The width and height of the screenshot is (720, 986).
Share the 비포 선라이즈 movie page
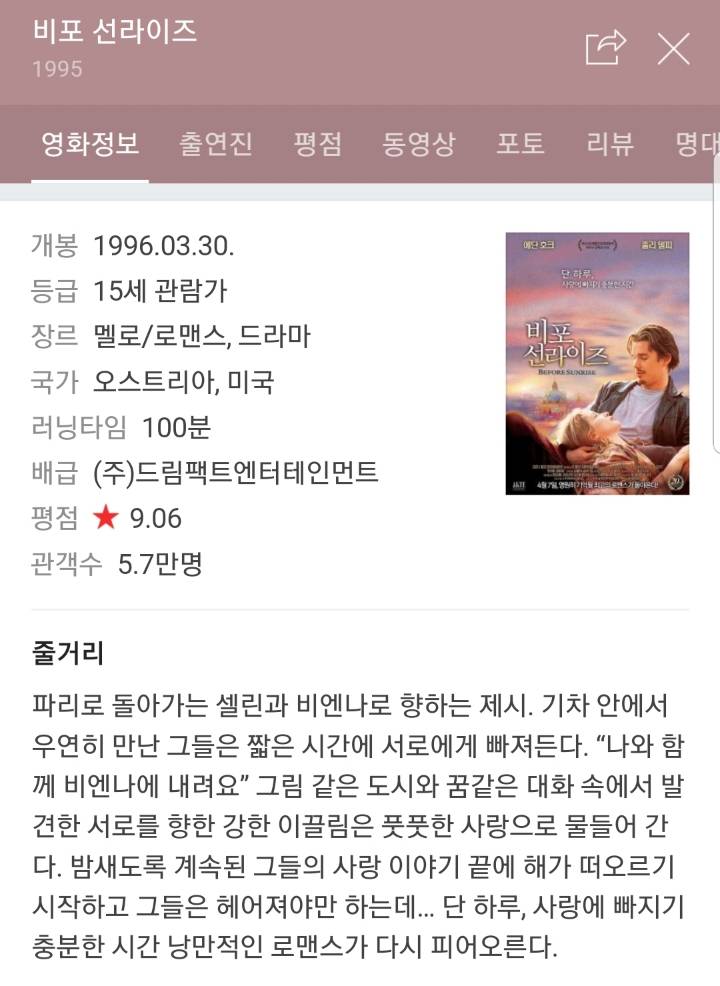605,47
